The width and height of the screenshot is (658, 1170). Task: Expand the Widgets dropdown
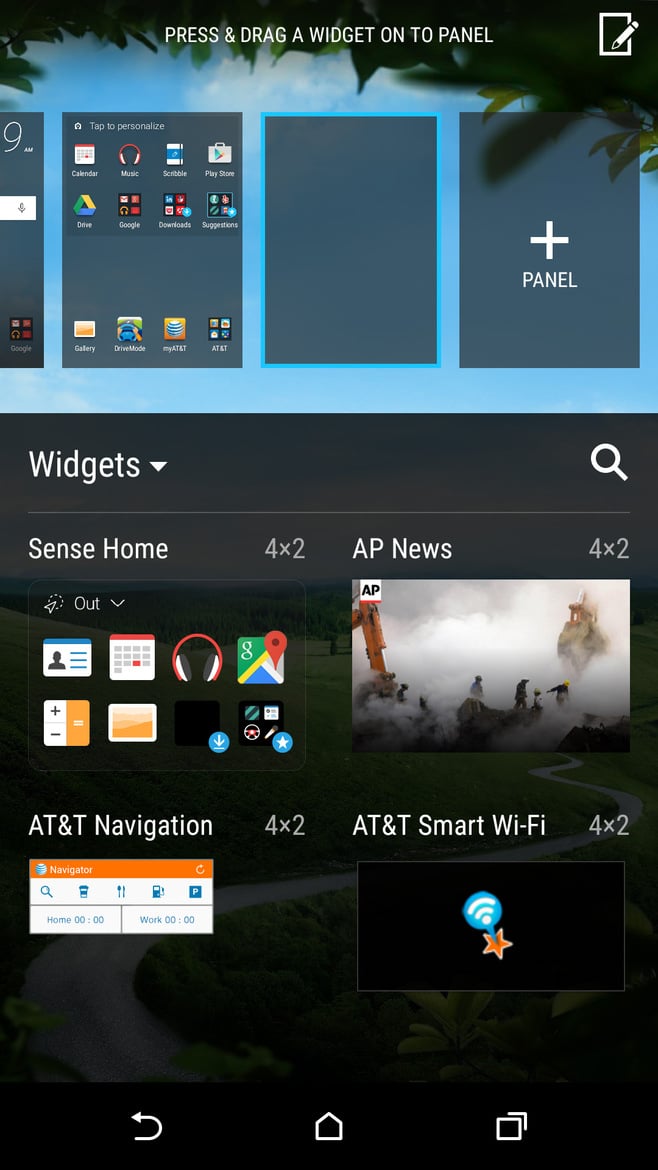[x=98, y=465]
